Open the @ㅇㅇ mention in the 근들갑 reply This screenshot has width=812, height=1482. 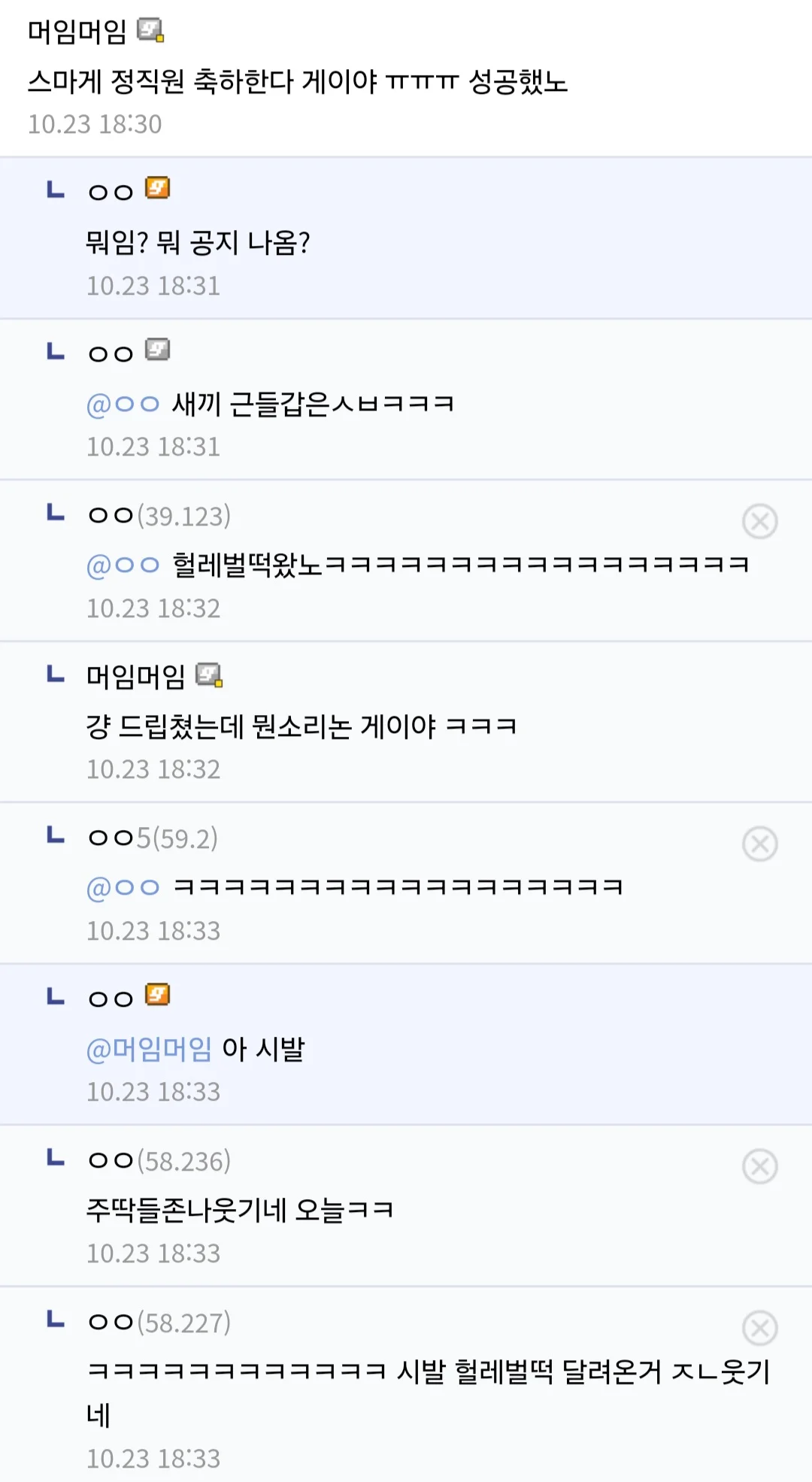[123, 403]
